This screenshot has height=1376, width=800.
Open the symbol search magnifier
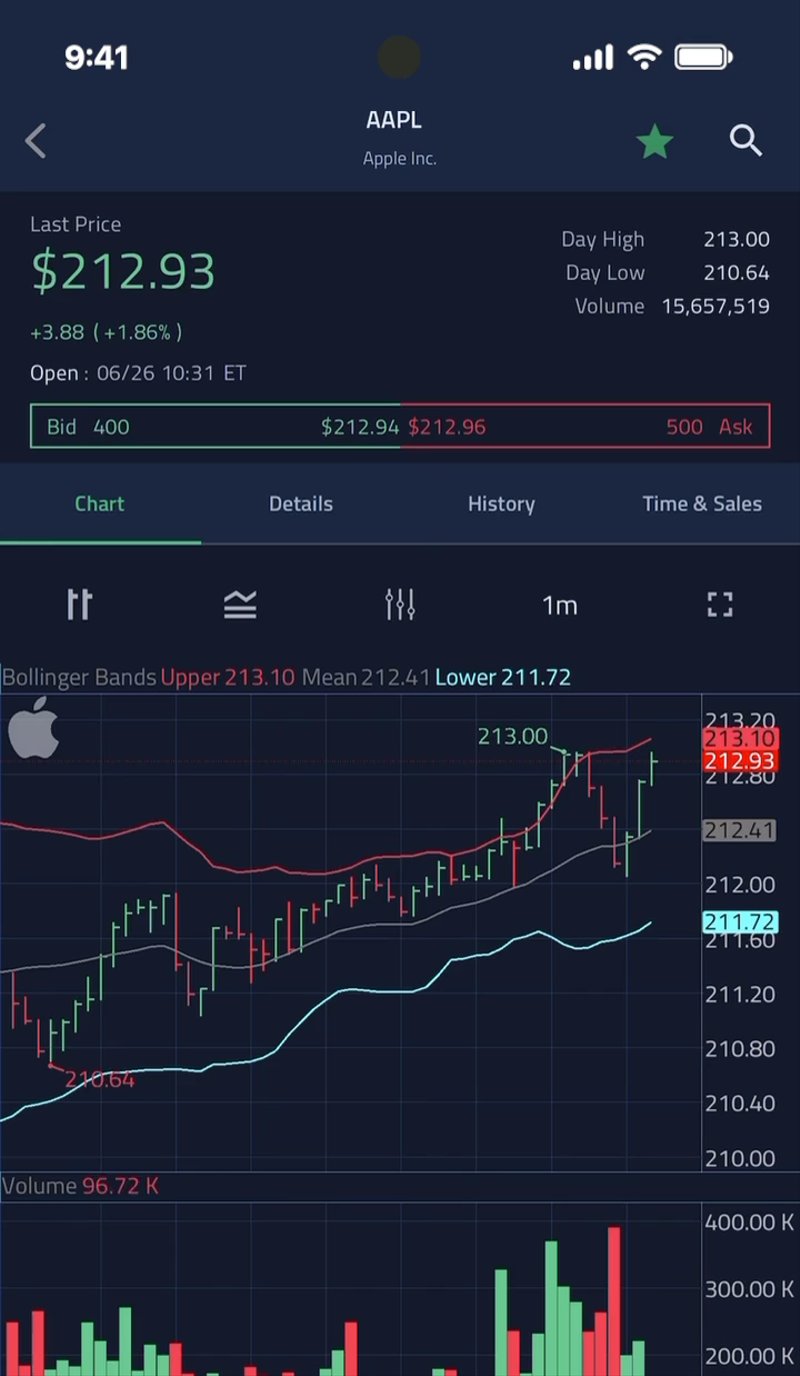coord(746,141)
